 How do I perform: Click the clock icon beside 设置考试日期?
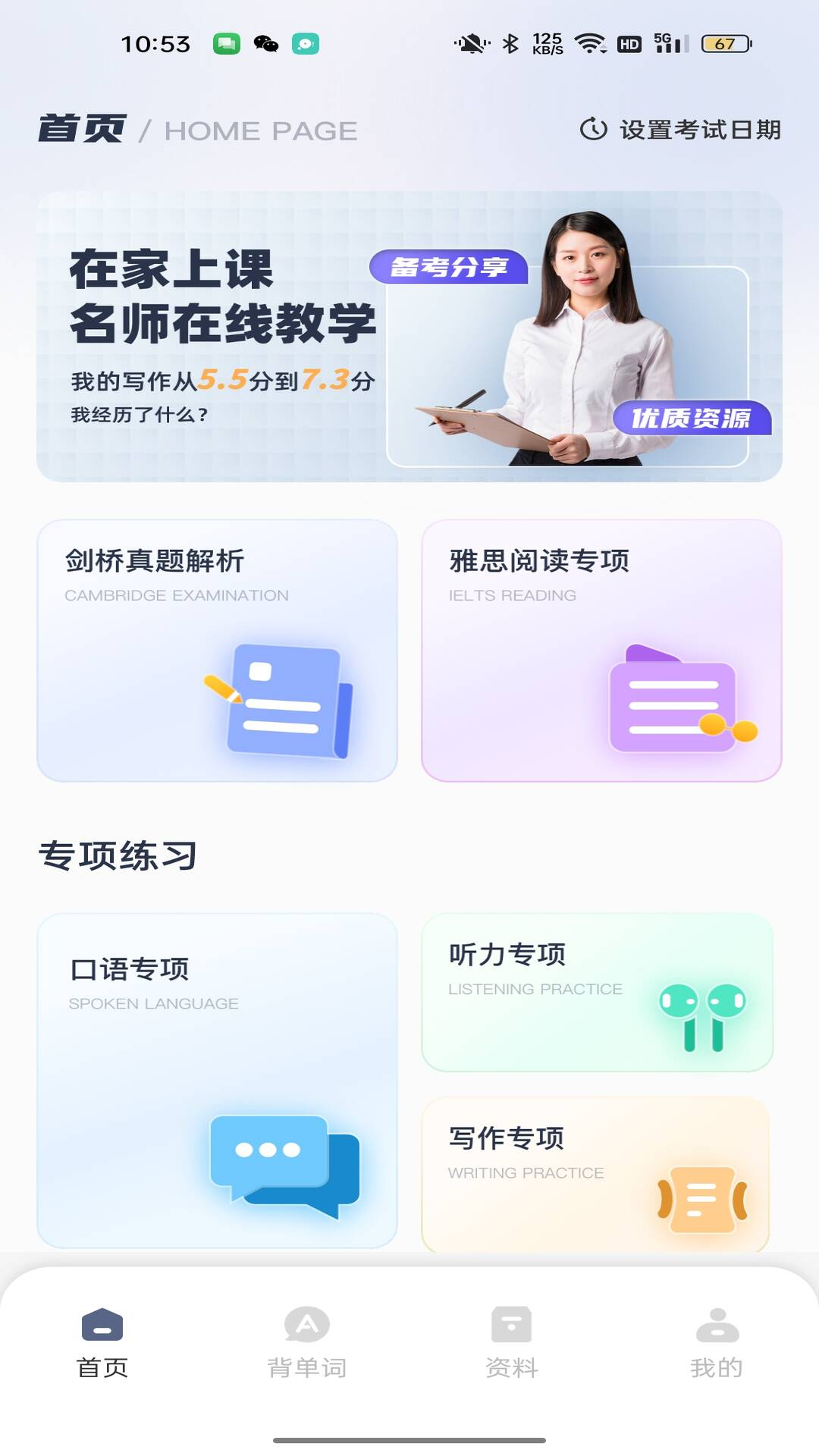[x=593, y=129]
